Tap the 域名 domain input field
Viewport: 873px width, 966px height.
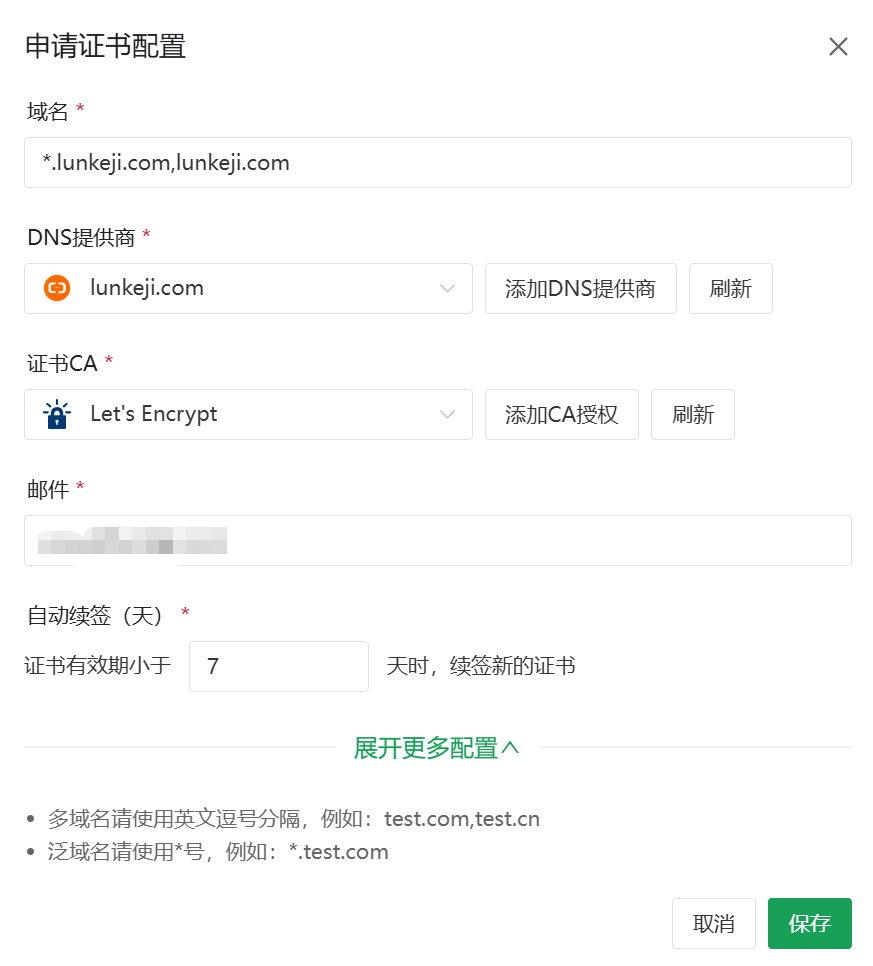437,163
